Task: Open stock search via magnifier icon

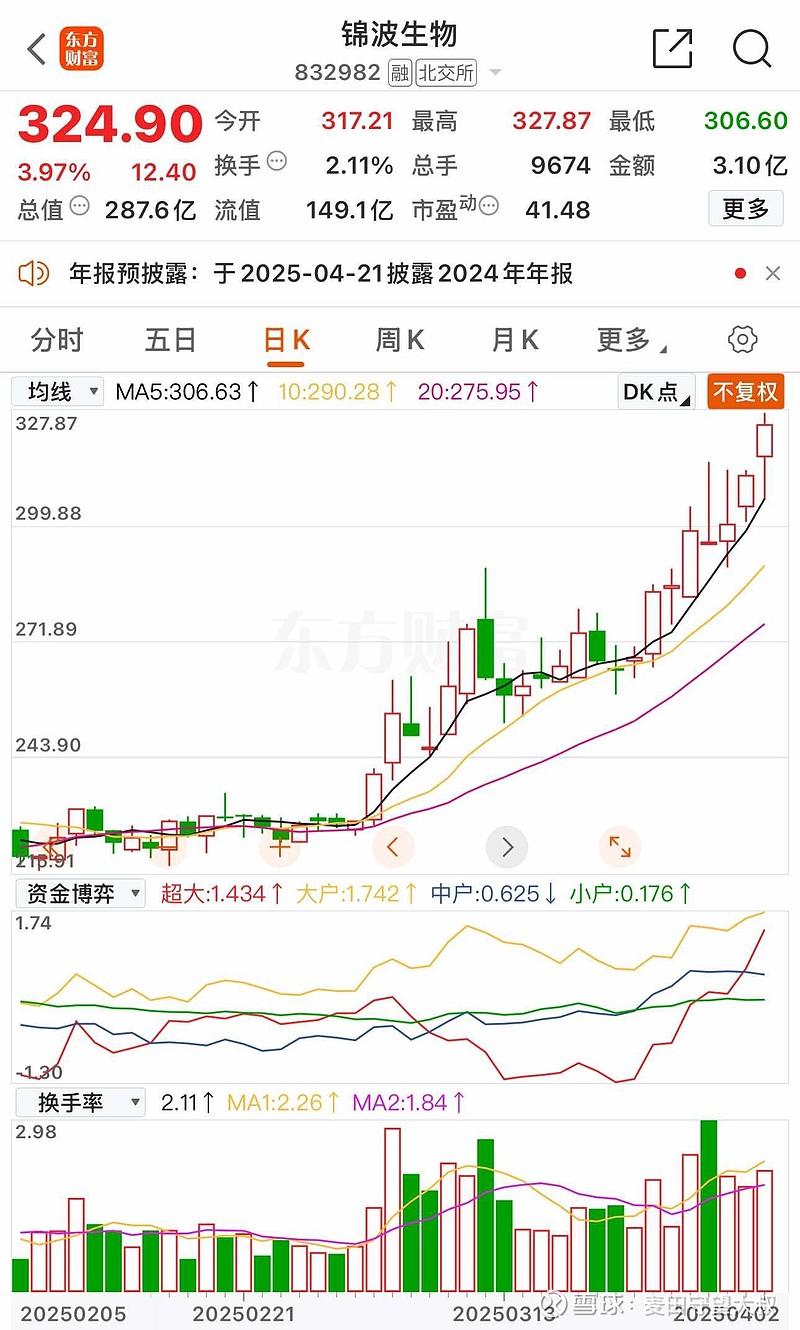Action: (x=752, y=49)
